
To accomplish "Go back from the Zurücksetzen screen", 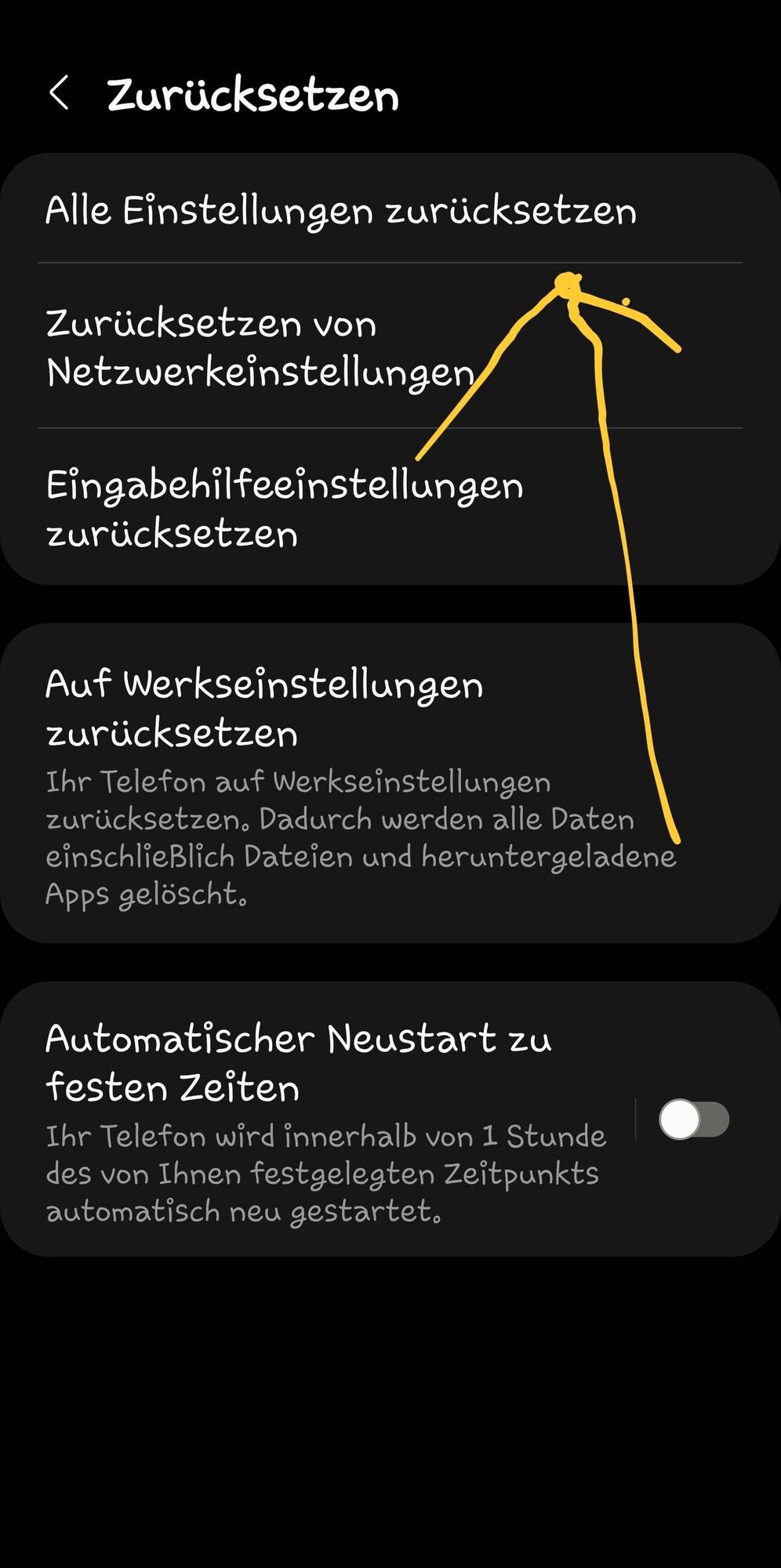I will [x=60, y=94].
